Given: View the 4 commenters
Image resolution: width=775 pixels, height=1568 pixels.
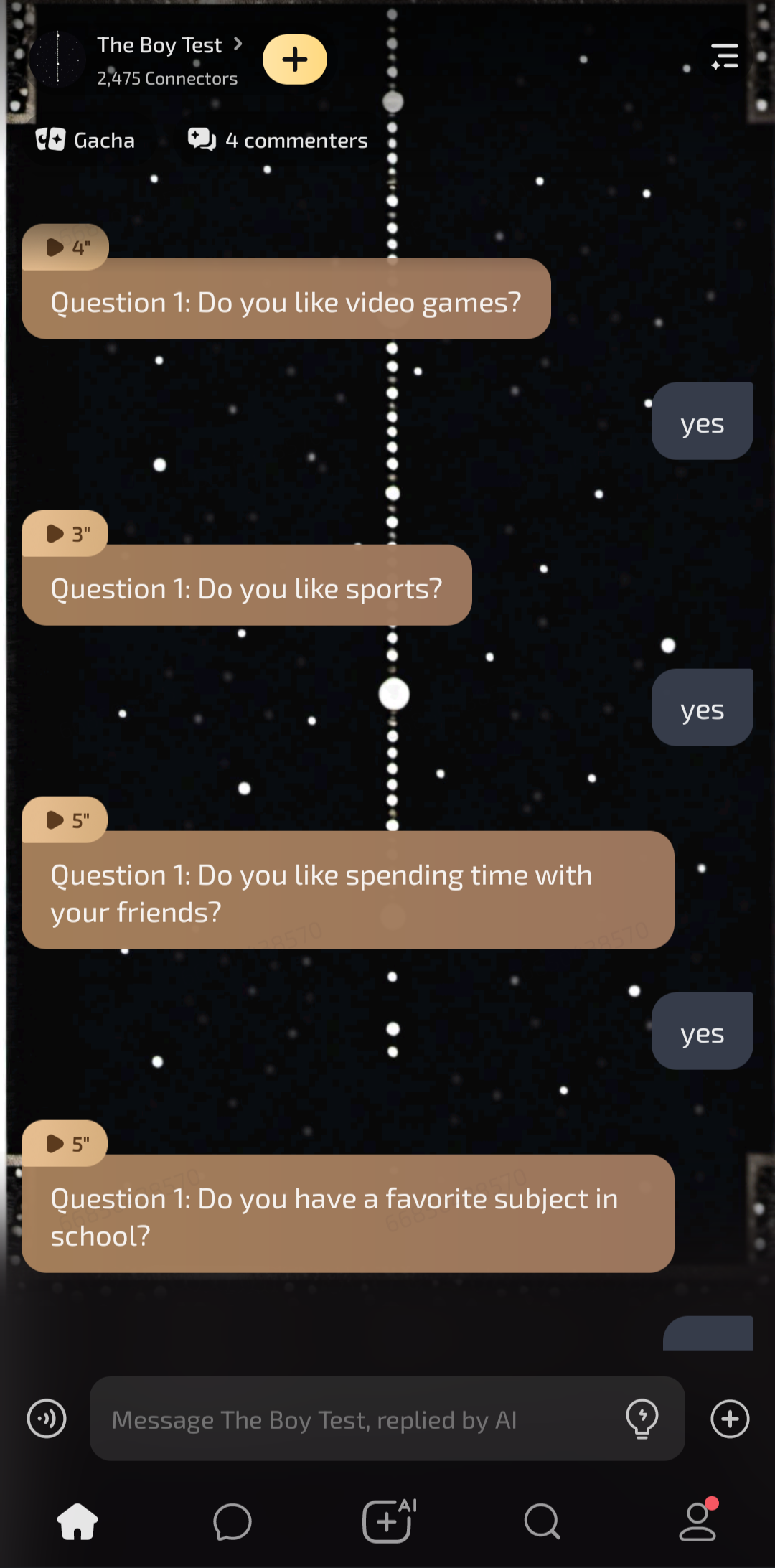Looking at the screenshot, I should click(278, 140).
